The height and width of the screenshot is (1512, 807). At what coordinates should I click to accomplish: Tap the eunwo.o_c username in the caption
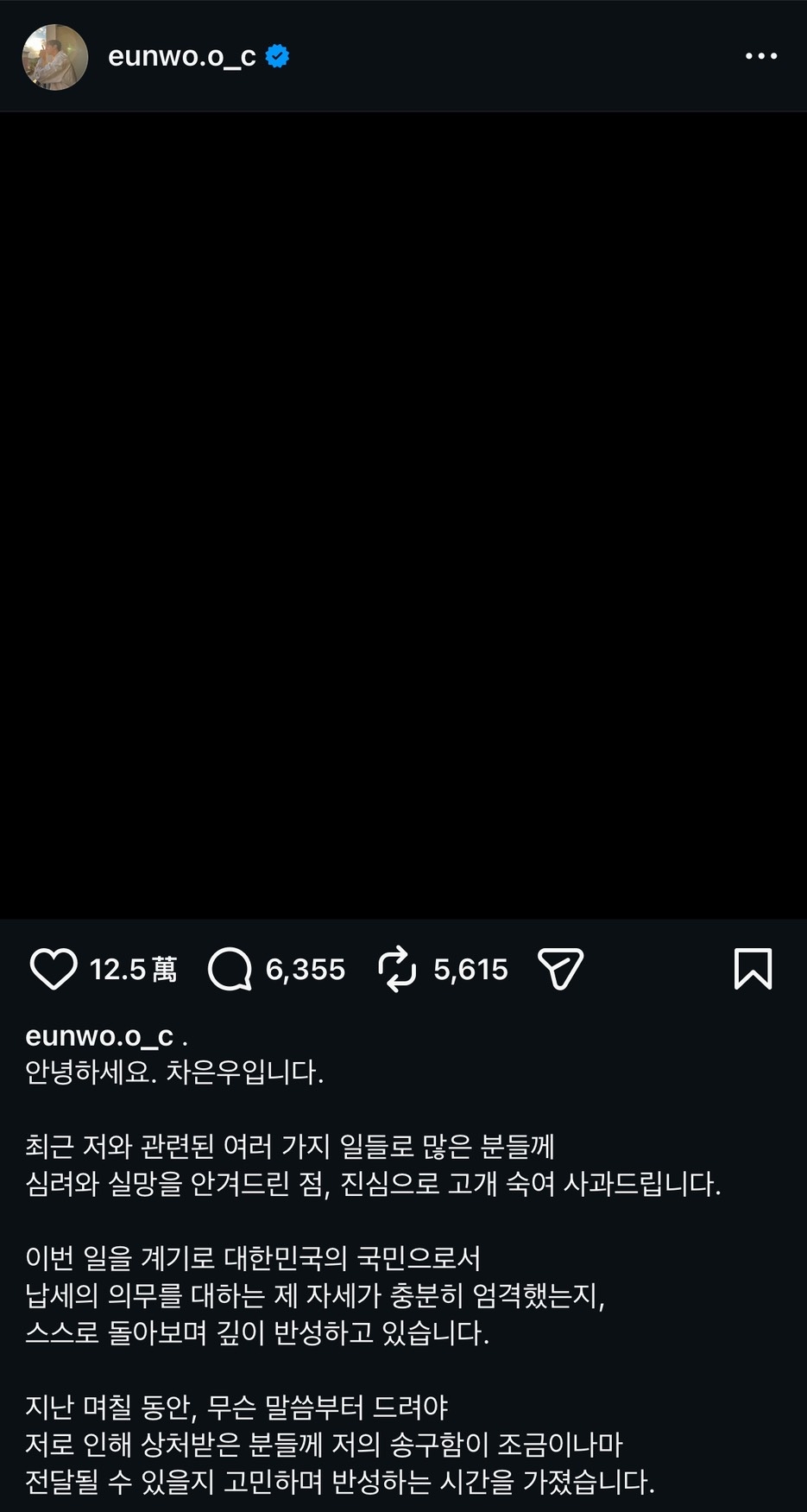click(x=99, y=1035)
